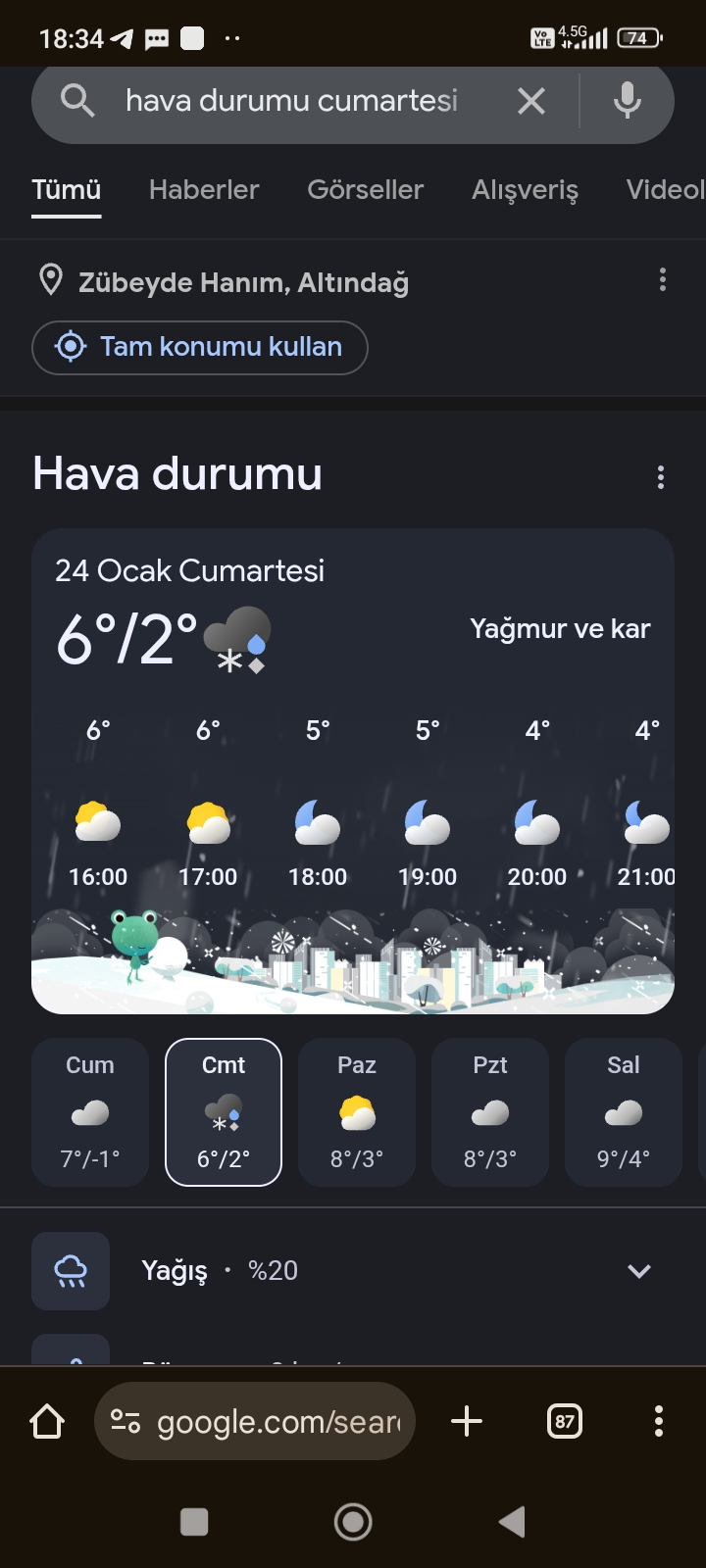
Task: Start voice search with the microphone
Action: pyautogui.click(x=627, y=101)
